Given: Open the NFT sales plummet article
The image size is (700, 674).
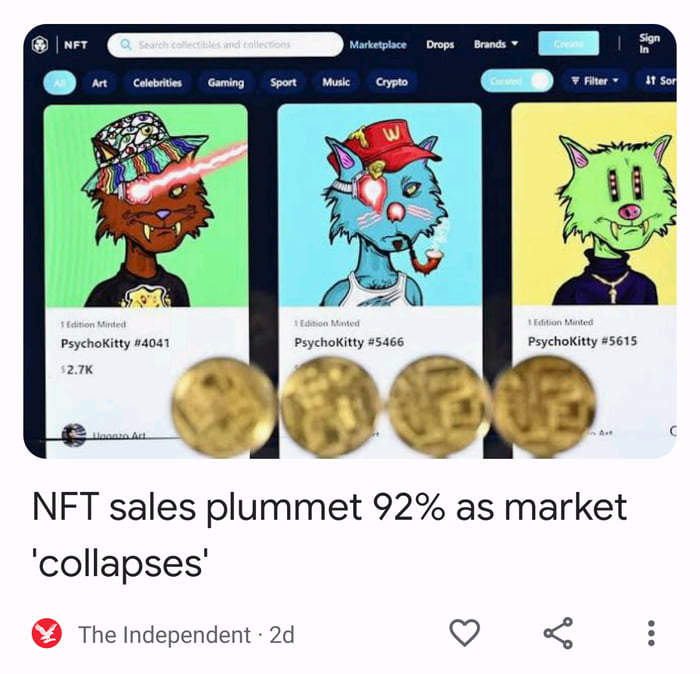Looking at the screenshot, I should point(330,535).
